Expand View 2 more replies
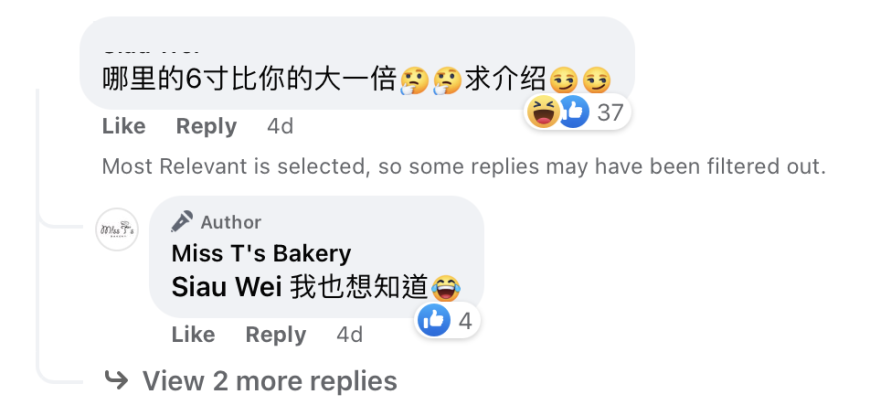This screenshot has height=405, width=870. [x=268, y=381]
